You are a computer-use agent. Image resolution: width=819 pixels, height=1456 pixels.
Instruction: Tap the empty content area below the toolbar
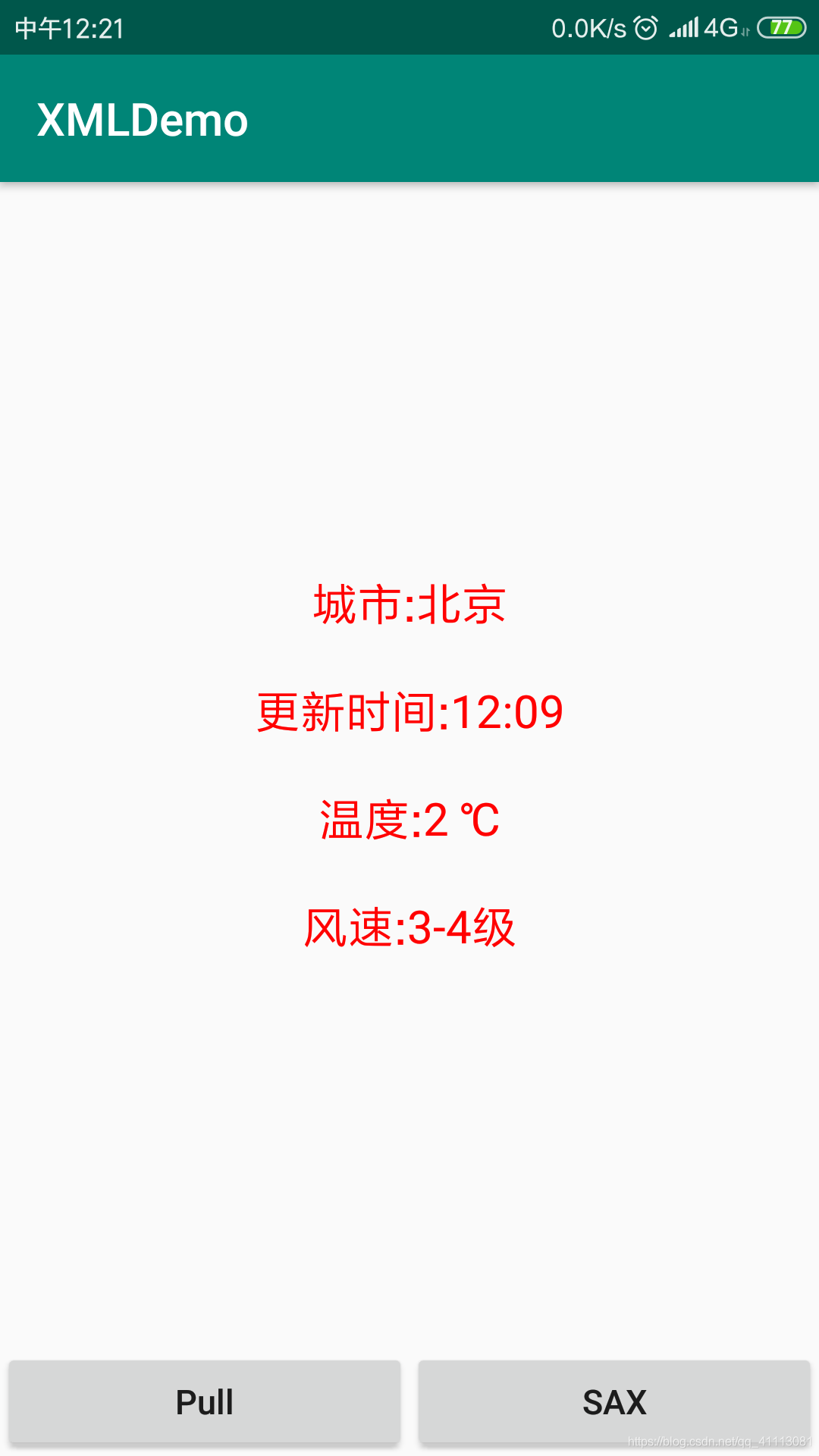(x=409, y=341)
